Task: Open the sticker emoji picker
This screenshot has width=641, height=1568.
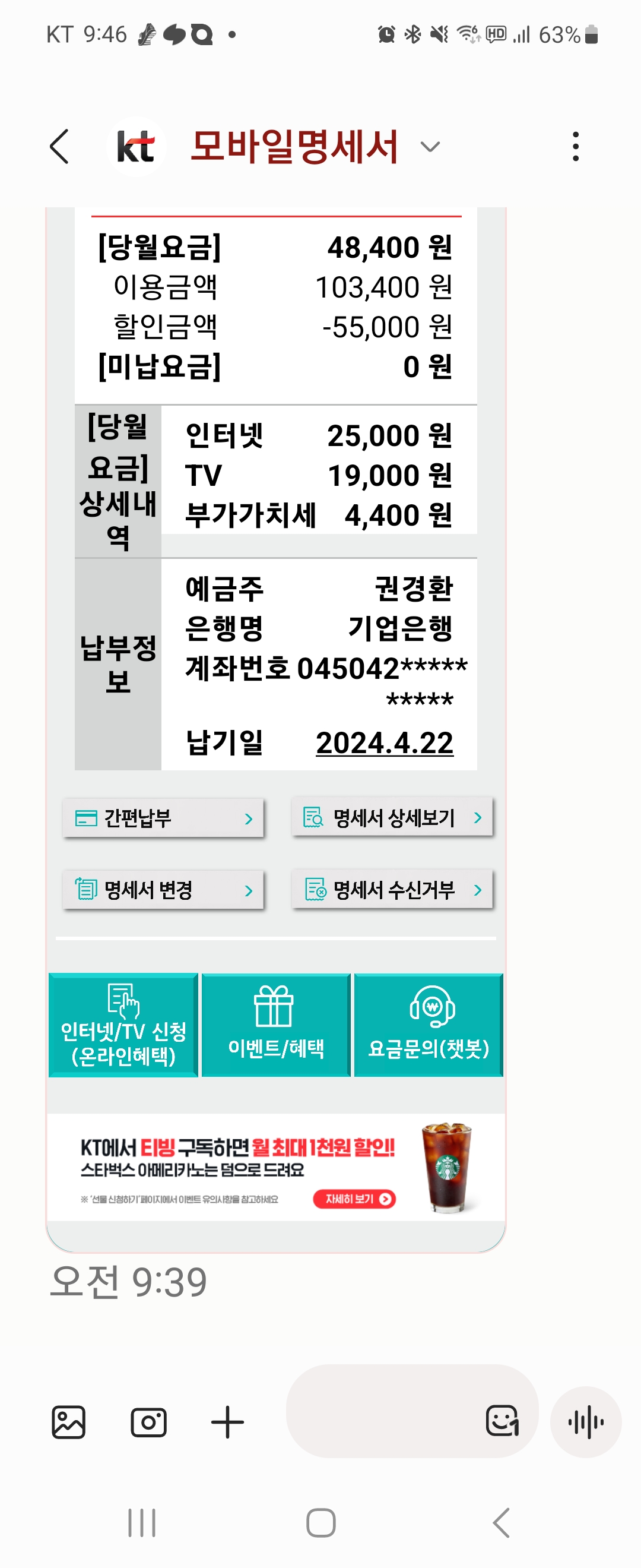Action: coord(502,1421)
